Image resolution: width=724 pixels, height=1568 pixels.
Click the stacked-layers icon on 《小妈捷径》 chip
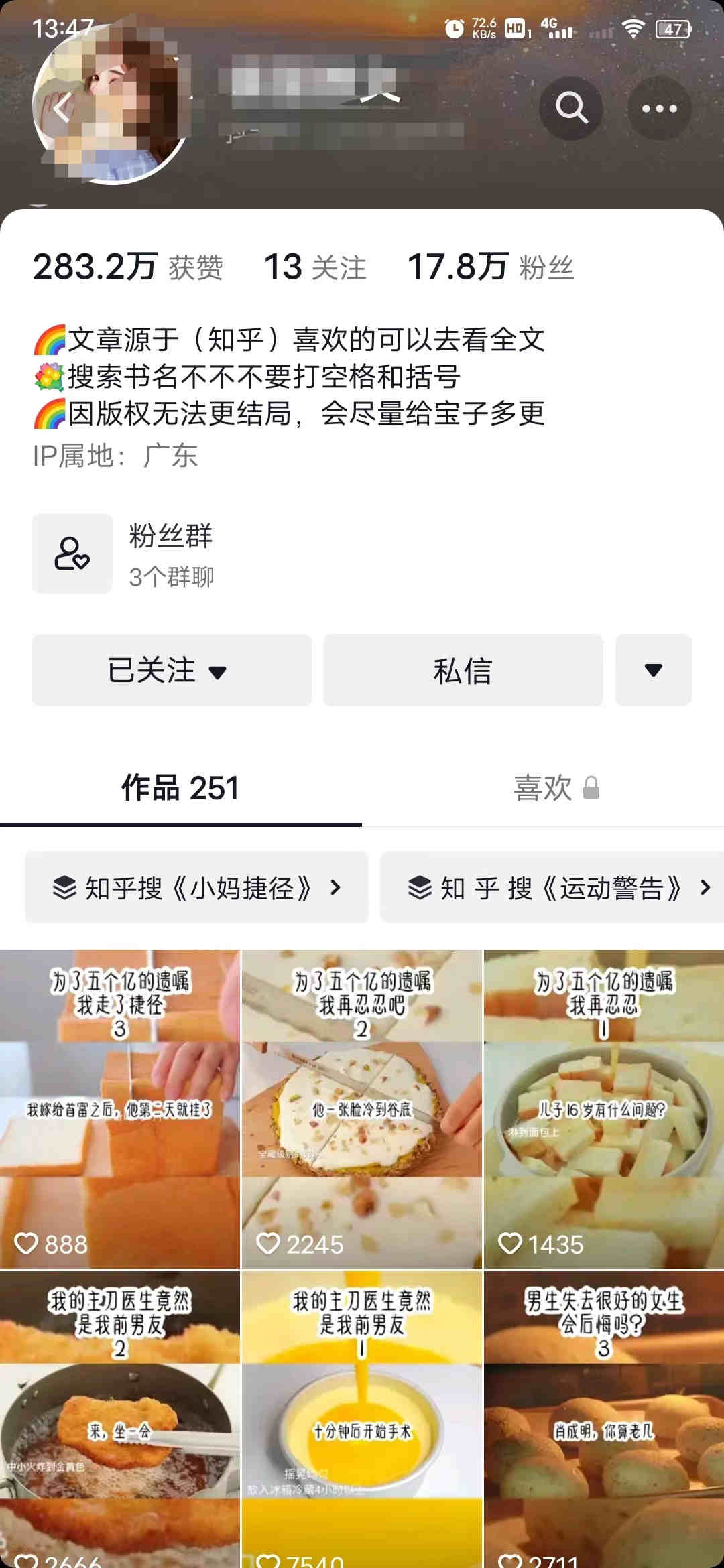pos(63,886)
